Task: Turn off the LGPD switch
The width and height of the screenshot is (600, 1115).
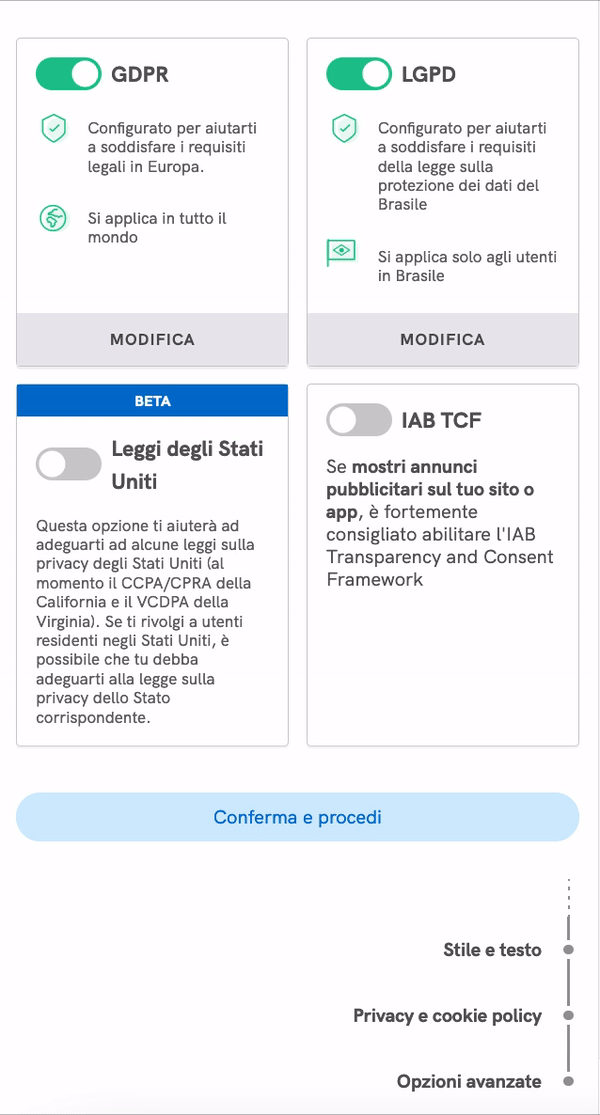Action: 359,74
